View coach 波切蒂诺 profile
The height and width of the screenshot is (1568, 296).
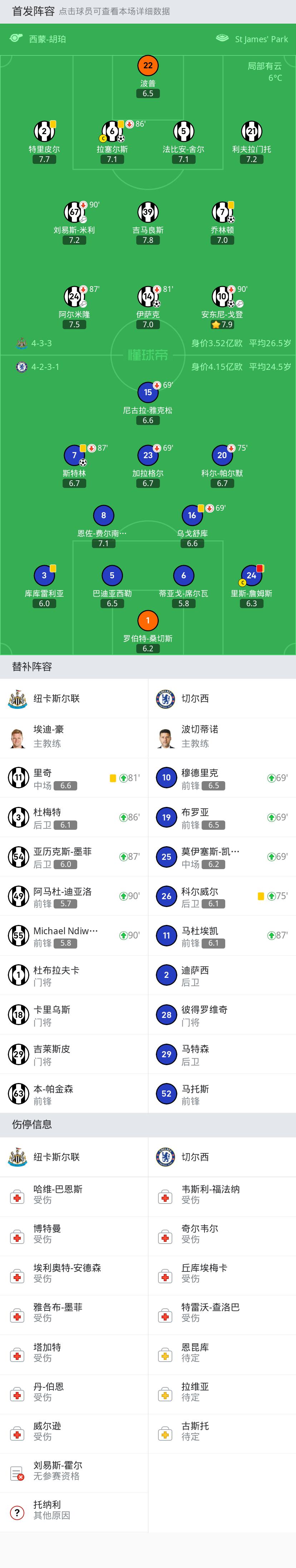click(x=222, y=736)
